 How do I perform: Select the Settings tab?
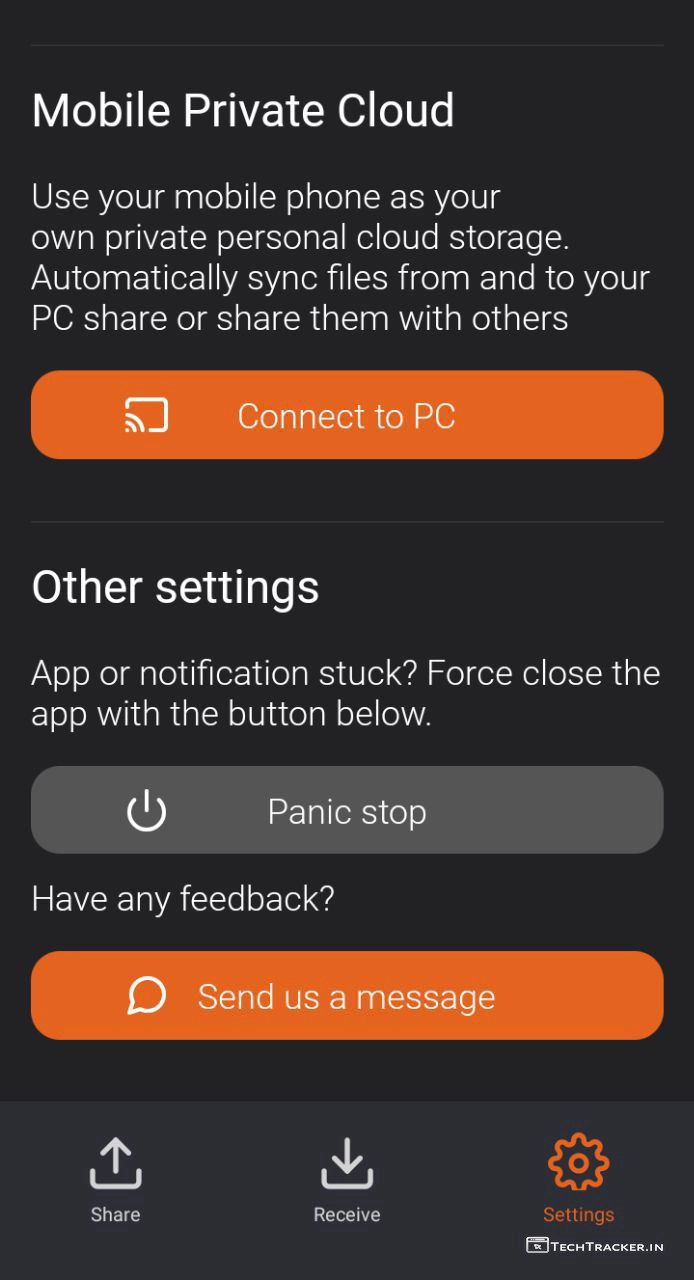[x=578, y=1180]
